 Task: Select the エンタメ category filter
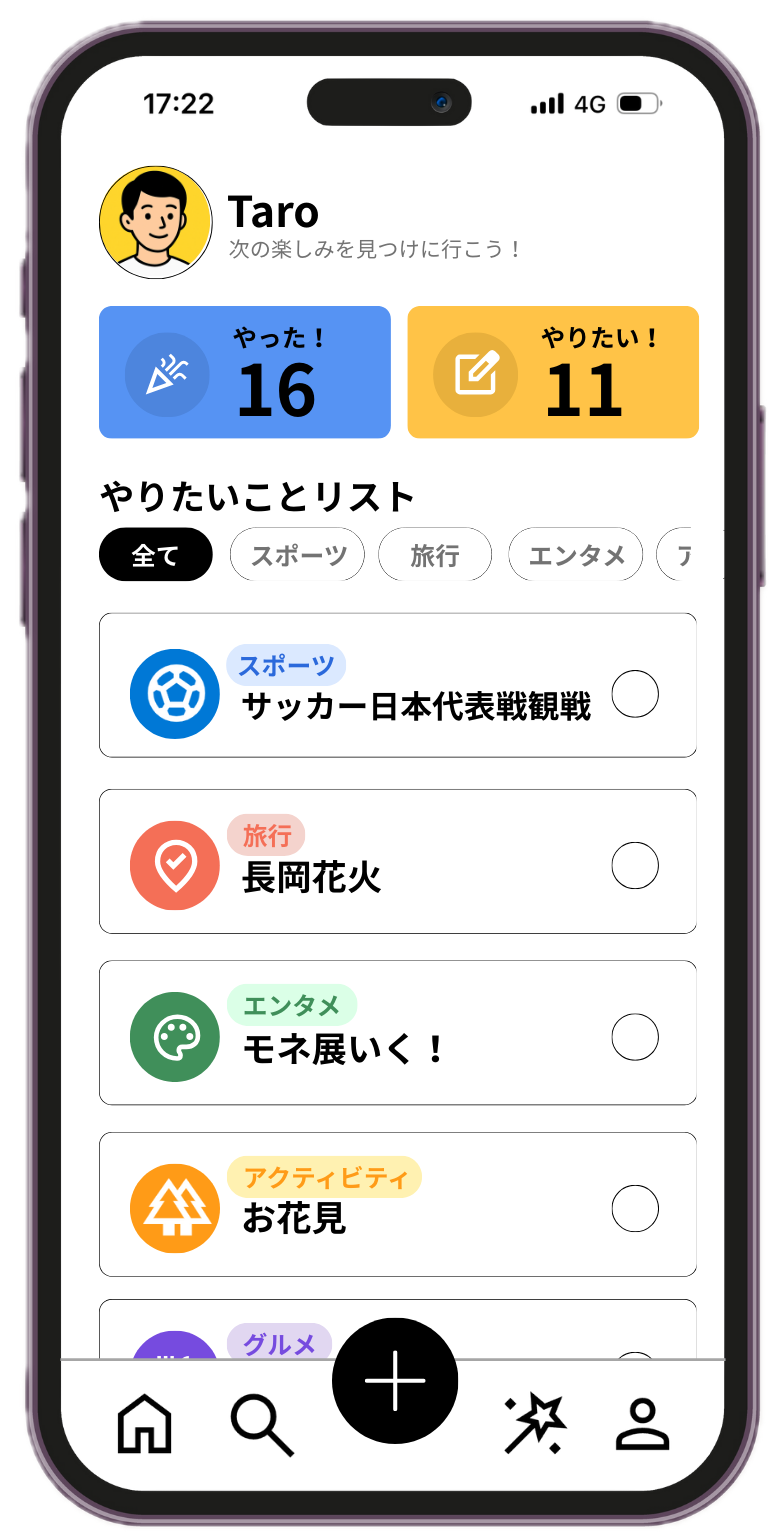[575, 554]
